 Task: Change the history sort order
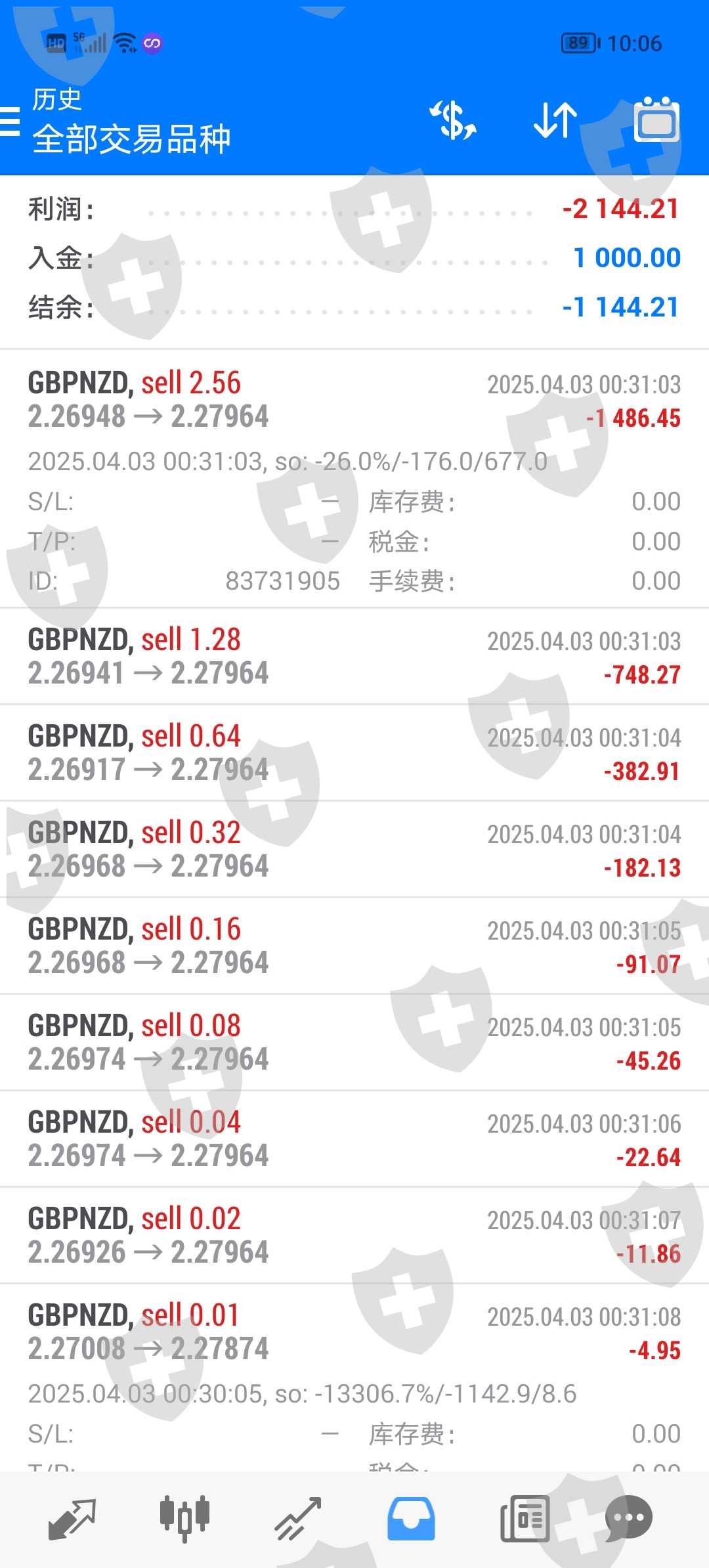(555, 121)
